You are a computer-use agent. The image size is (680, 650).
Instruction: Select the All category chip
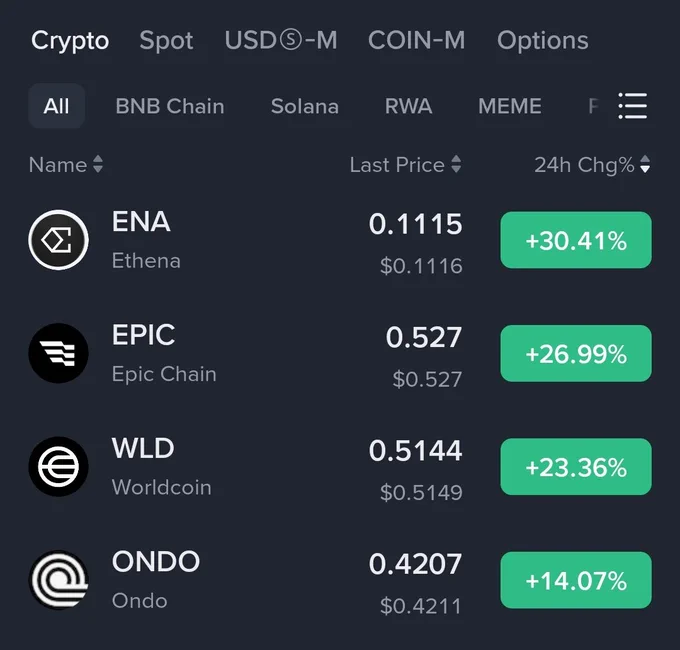[x=56, y=106]
